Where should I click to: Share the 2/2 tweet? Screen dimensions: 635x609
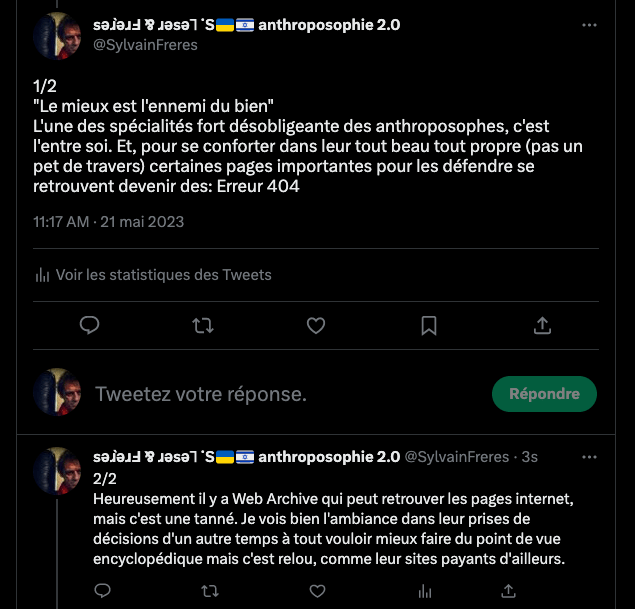(x=533, y=591)
